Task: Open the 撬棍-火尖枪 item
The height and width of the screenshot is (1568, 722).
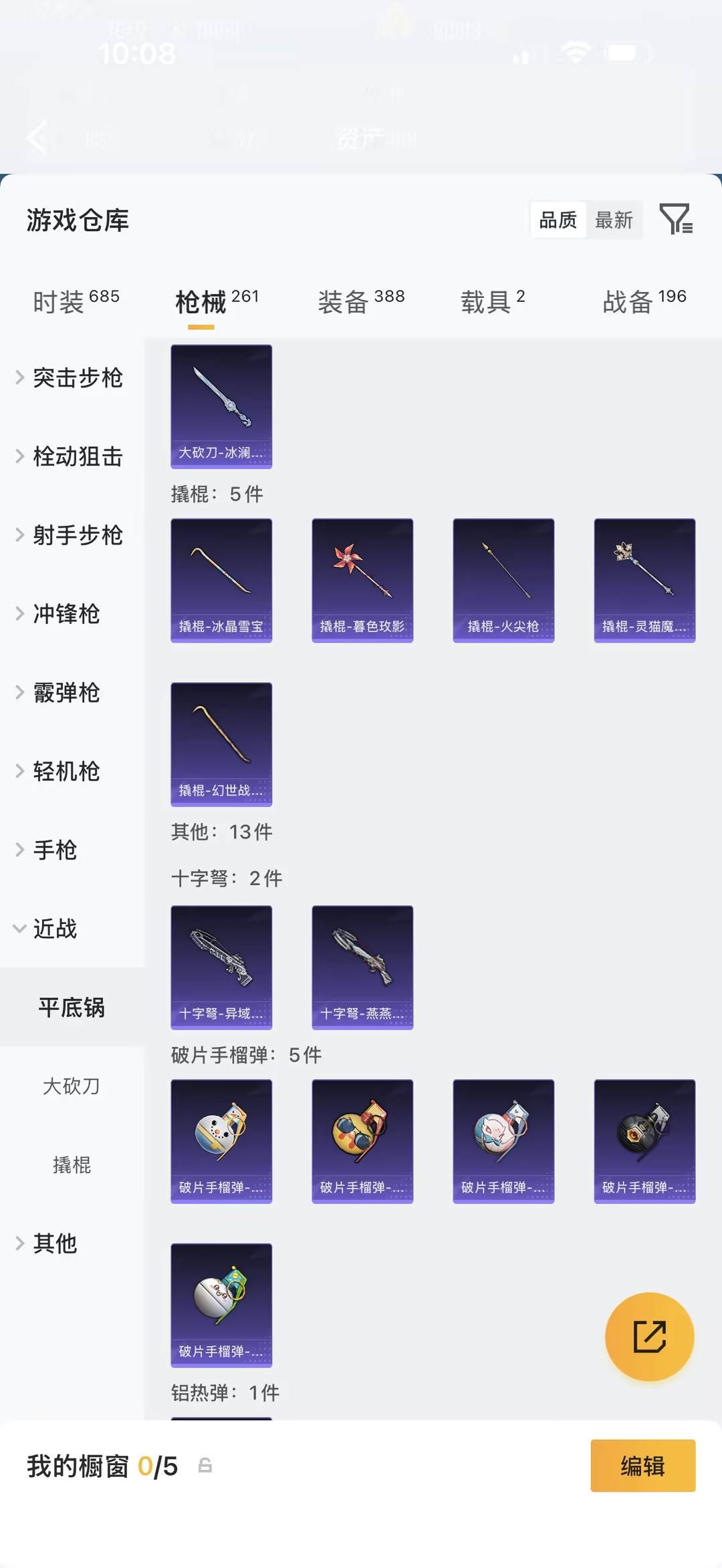Action: [x=503, y=580]
